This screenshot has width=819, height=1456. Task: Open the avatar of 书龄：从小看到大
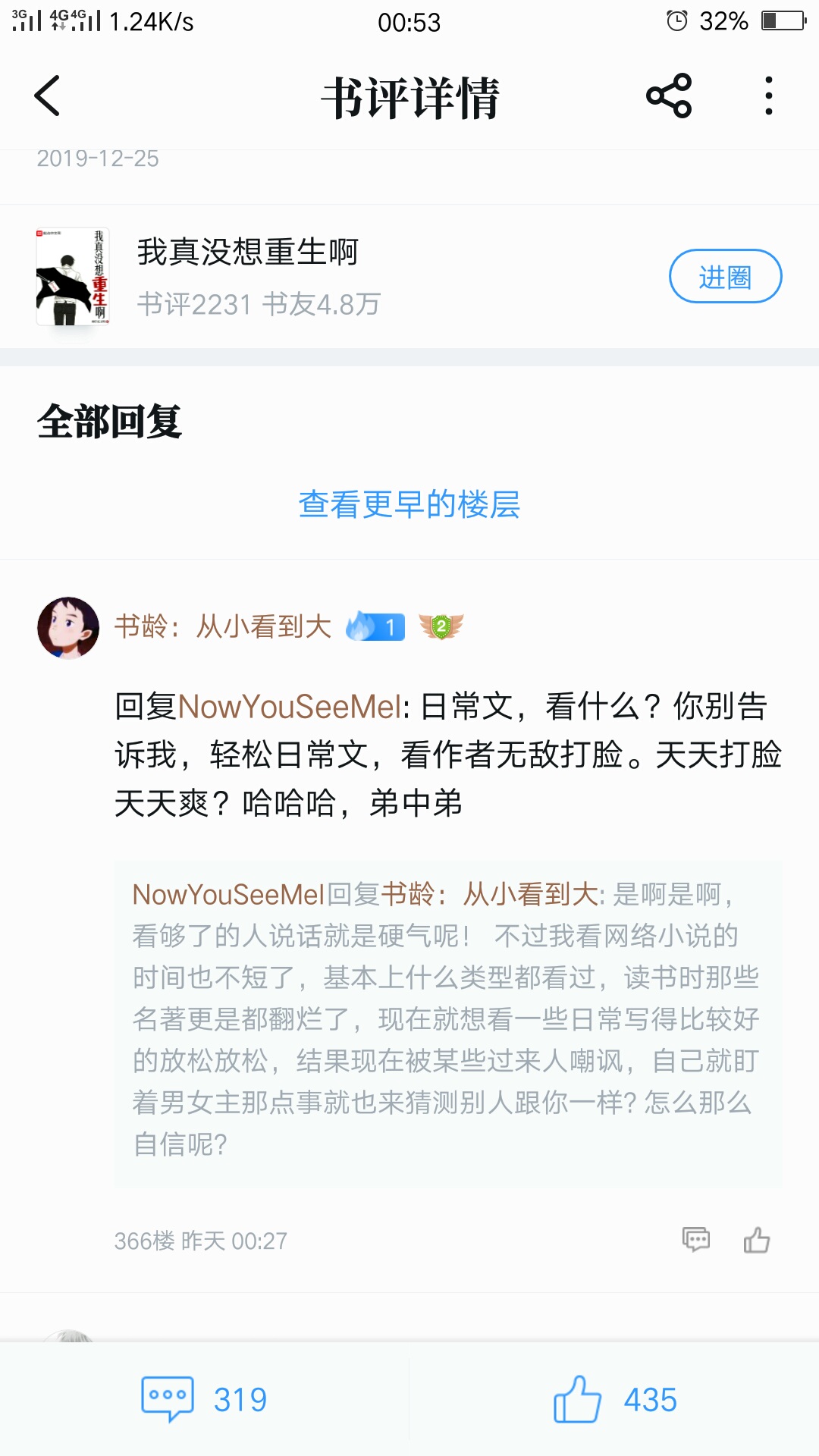click(x=68, y=628)
